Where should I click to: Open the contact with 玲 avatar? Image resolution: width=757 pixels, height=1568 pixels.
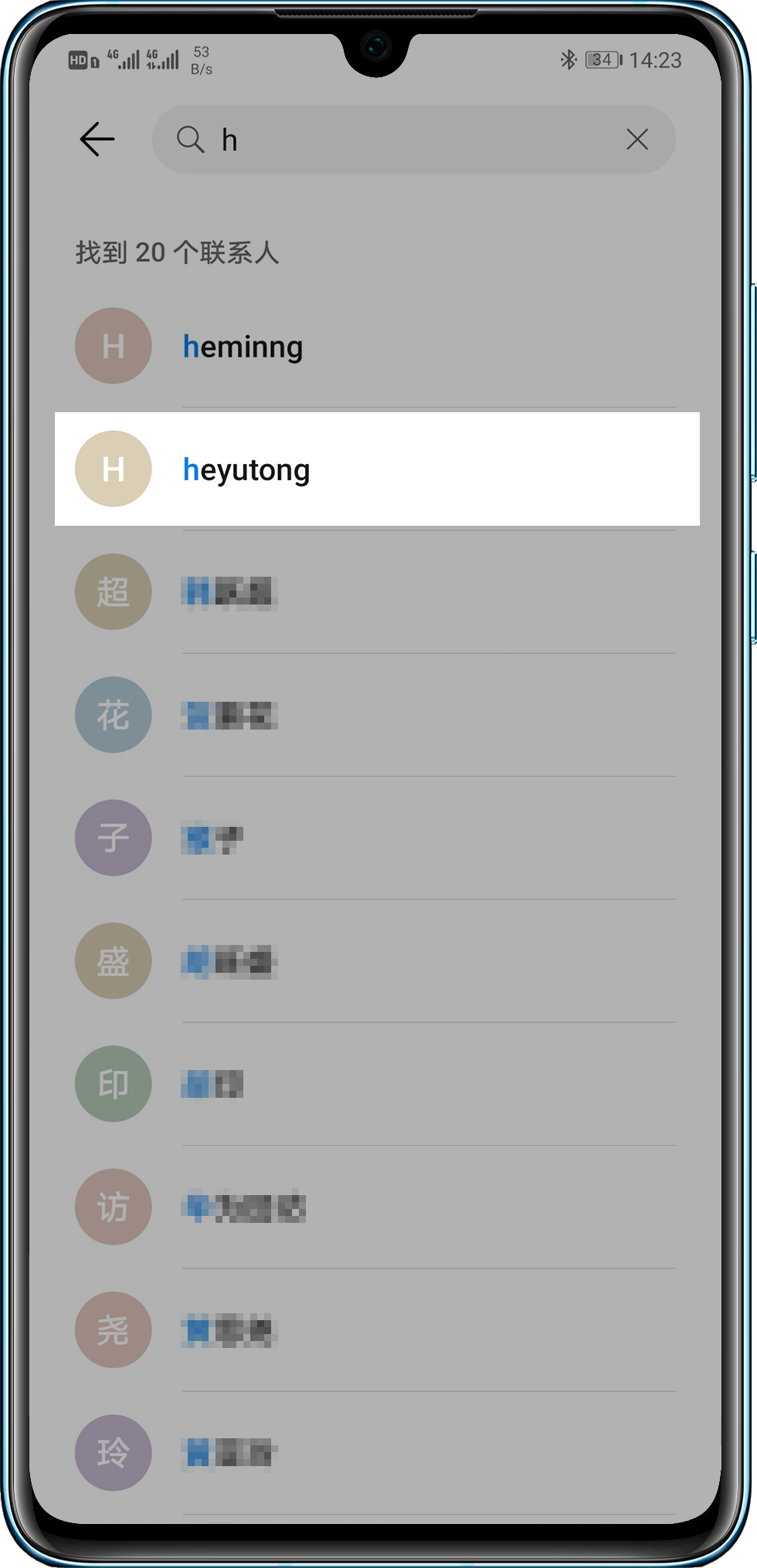(x=377, y=1453)
